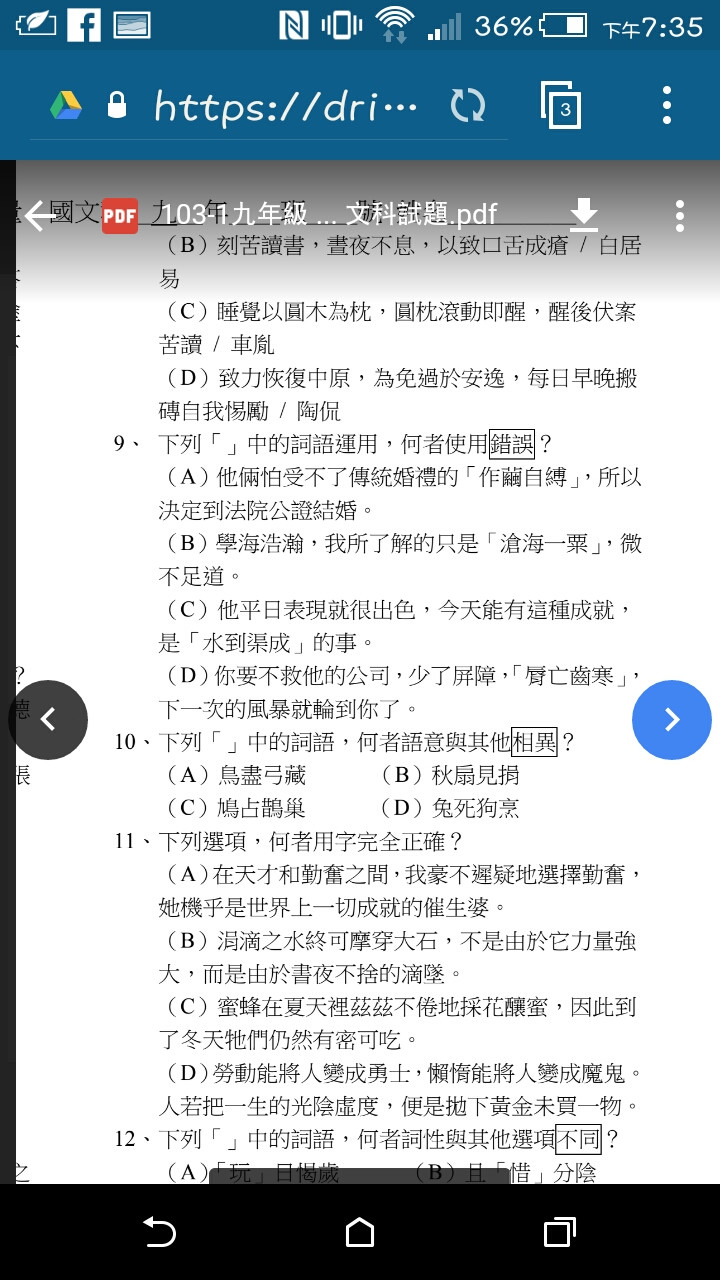Screen dimensions: 720x1280
Task: Open the browser tab switcher showing 3
Action: coord(562,106)
